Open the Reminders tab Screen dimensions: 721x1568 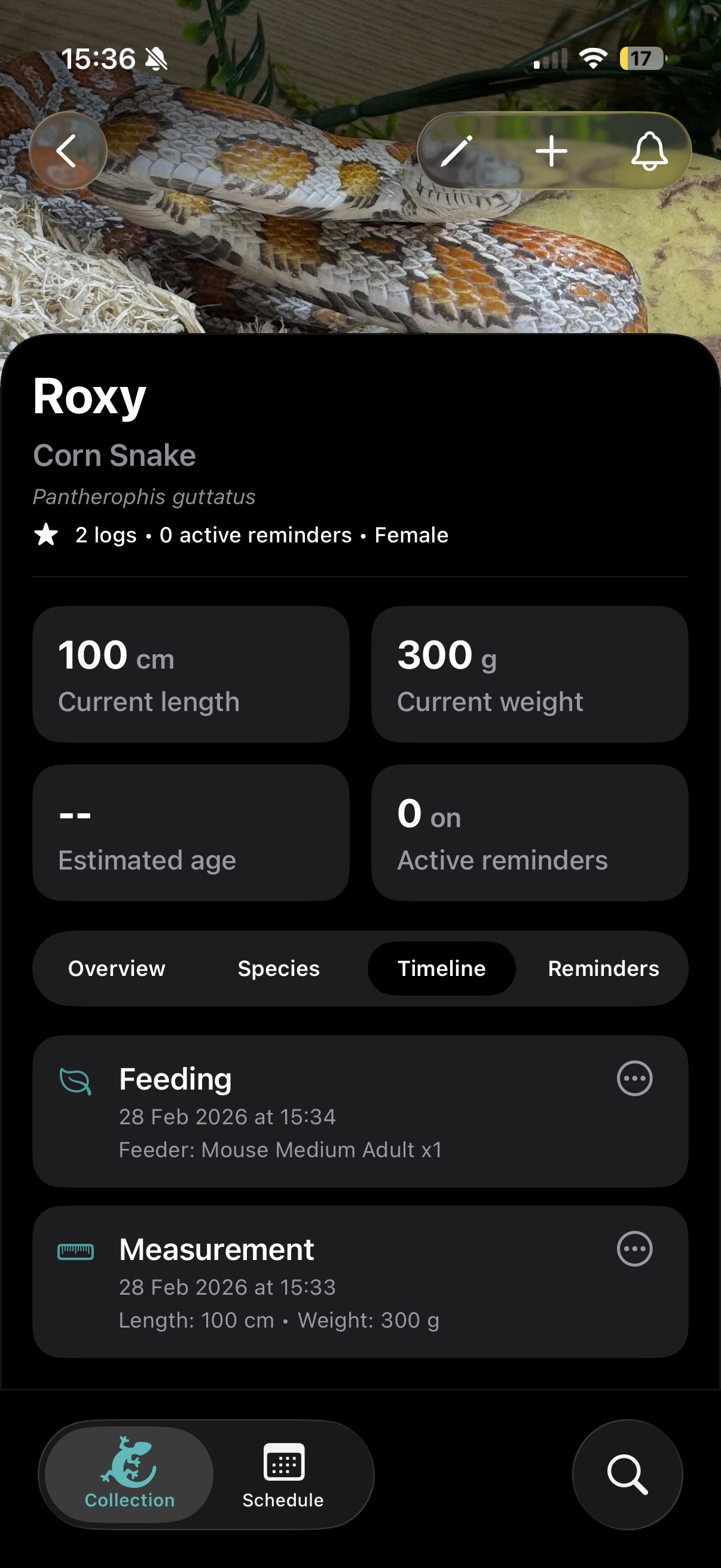pyautogui.click(x=604, y=968)
